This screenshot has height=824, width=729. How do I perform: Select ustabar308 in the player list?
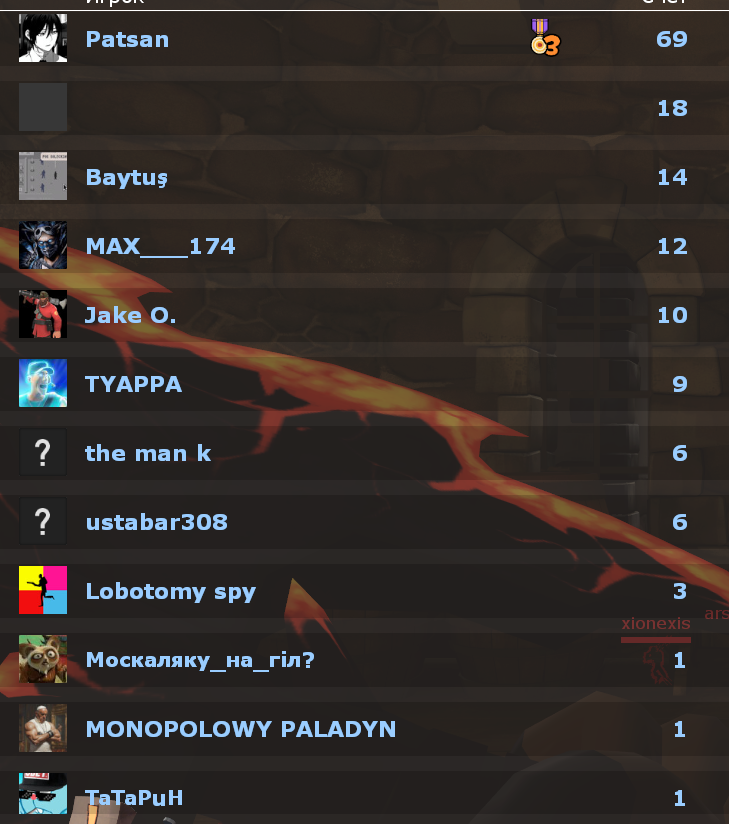tap(156, 523)
